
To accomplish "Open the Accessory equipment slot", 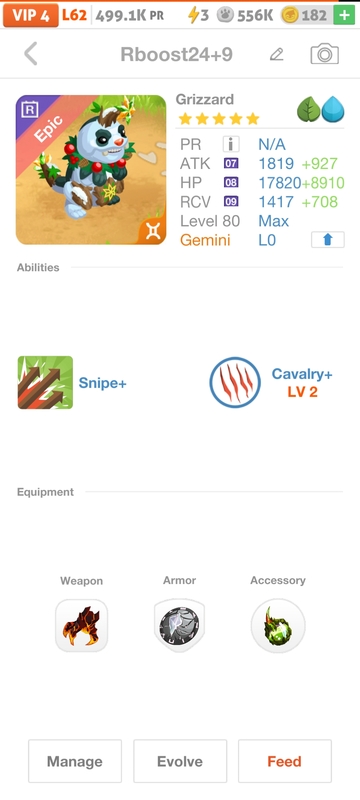I will (278, 626).
